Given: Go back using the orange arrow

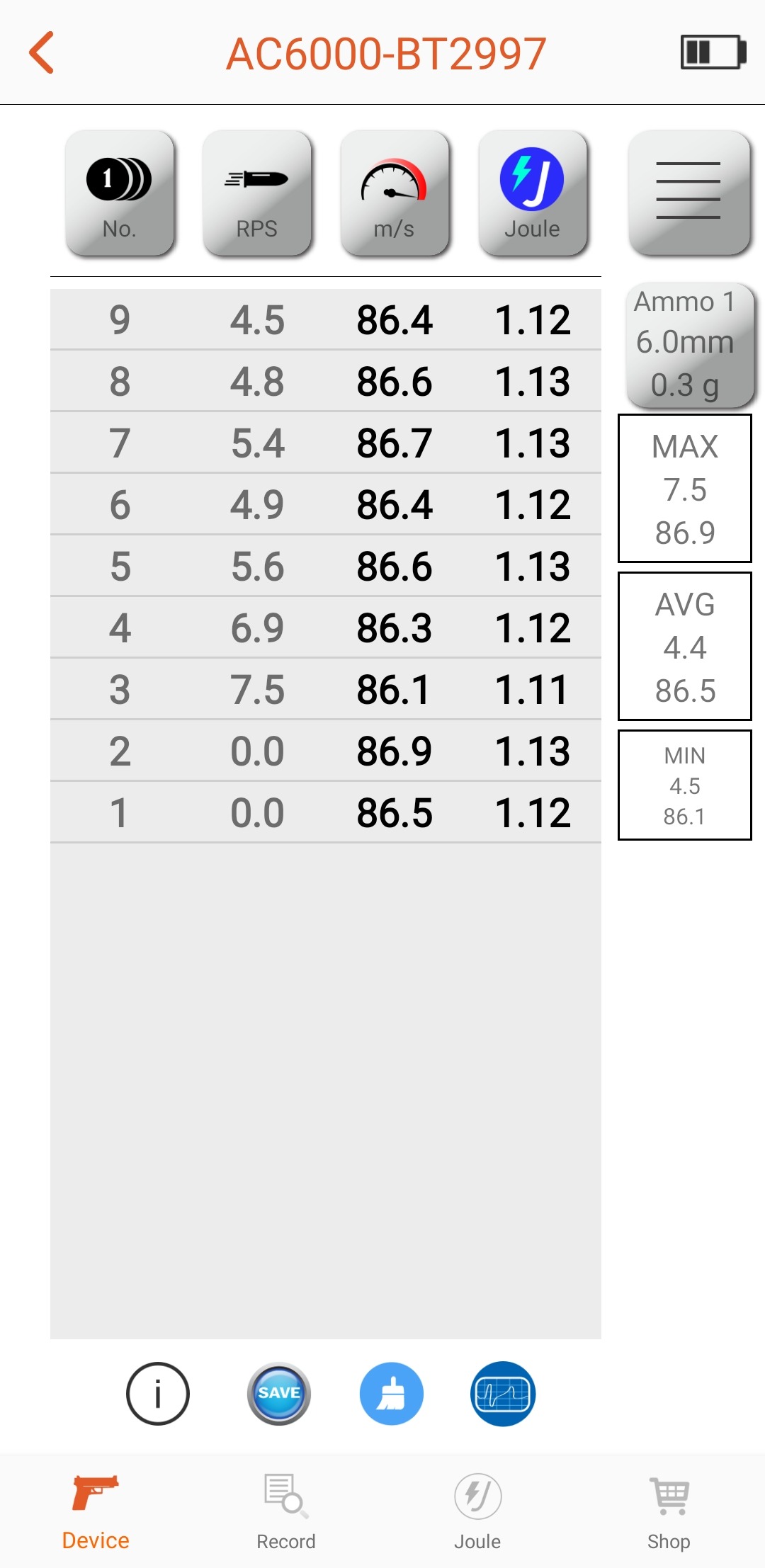Looking at the screenshot, I should (x=41, y=52).
